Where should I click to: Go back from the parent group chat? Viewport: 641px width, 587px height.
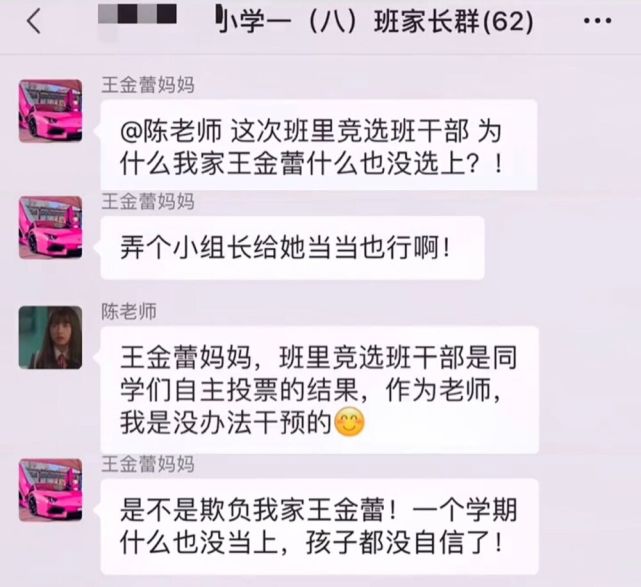tap(33, 22)
